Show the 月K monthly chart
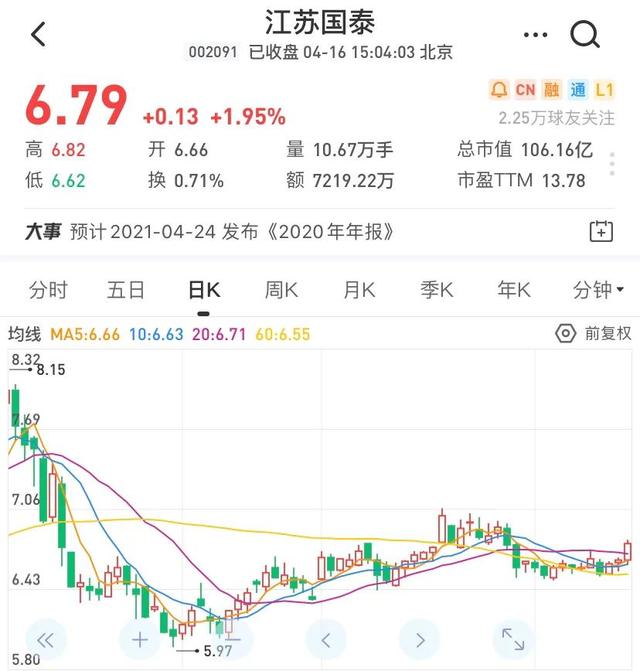The width and height of the screenshot is (640, 671). (x=359, y=290)
